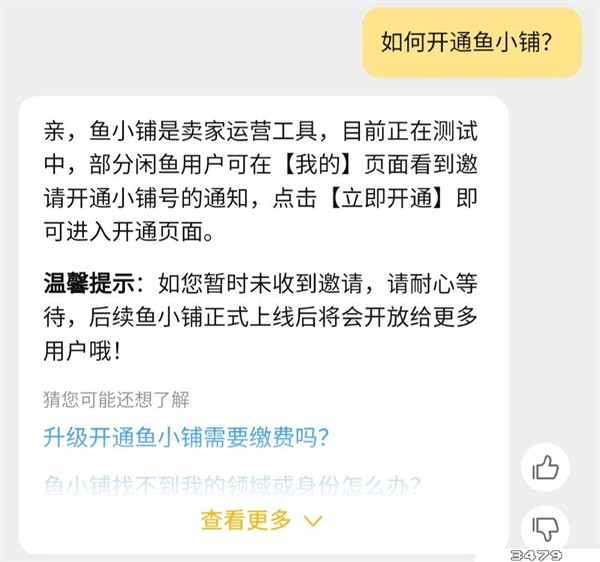
Task: Like the answer with thumbs up
Action: pyautogui.click(x=545, y=467)
